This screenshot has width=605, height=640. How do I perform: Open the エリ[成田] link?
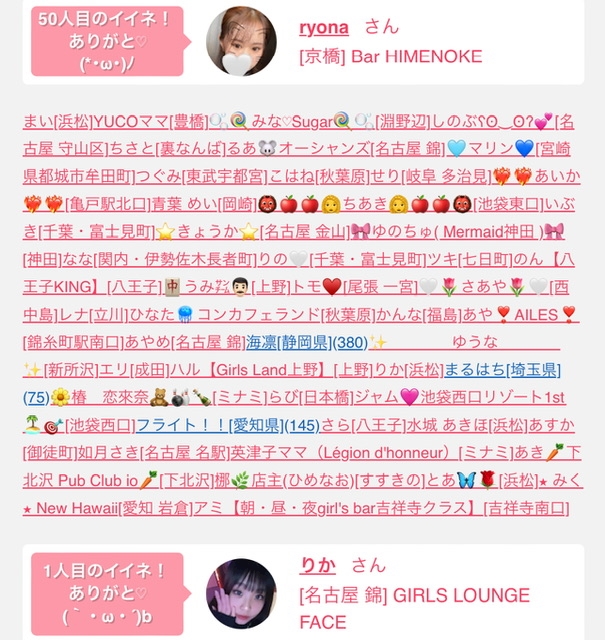(x=134, y=370)
